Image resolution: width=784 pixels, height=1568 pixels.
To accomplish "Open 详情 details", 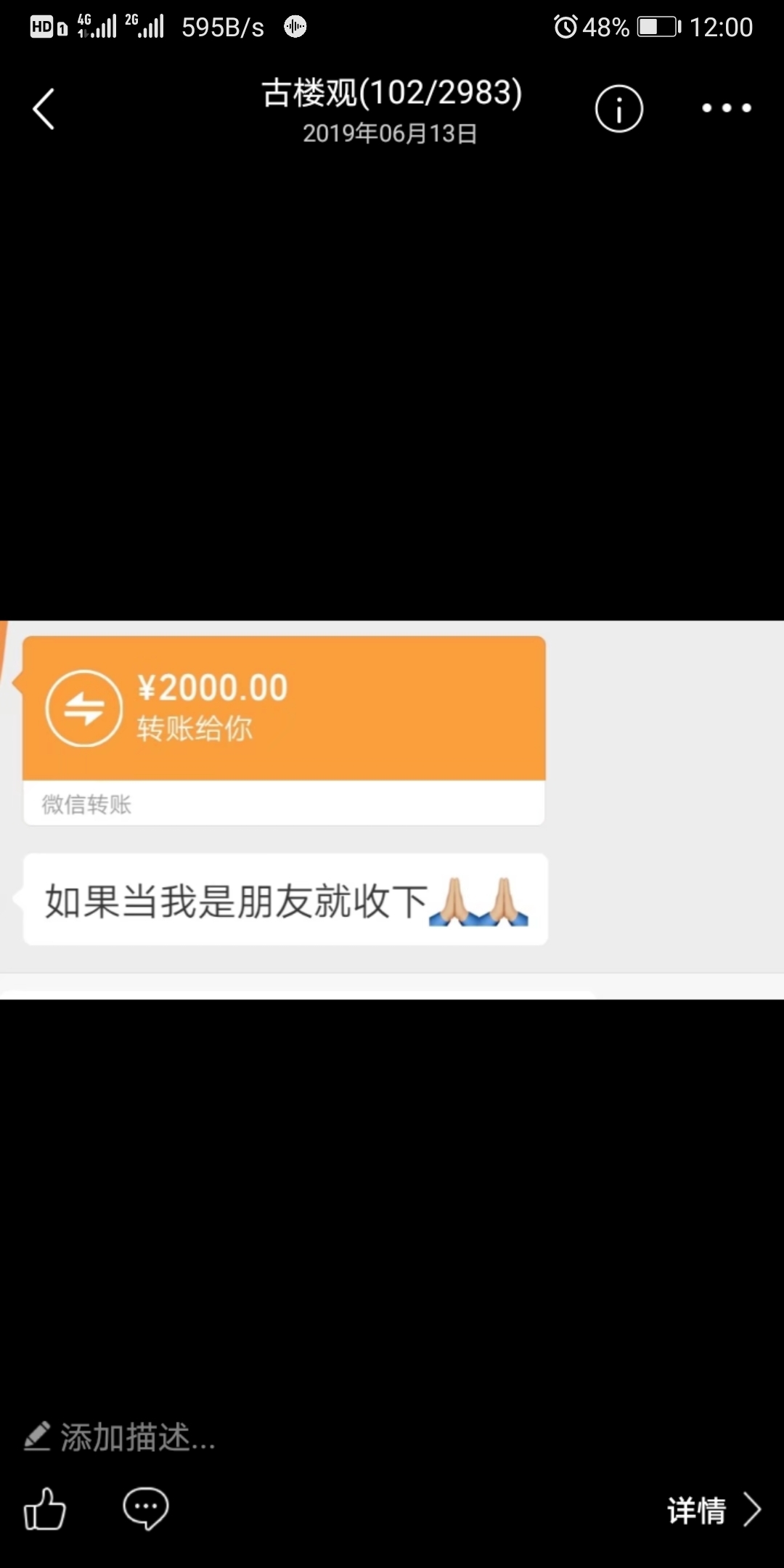I will [x=714, y=1511].
